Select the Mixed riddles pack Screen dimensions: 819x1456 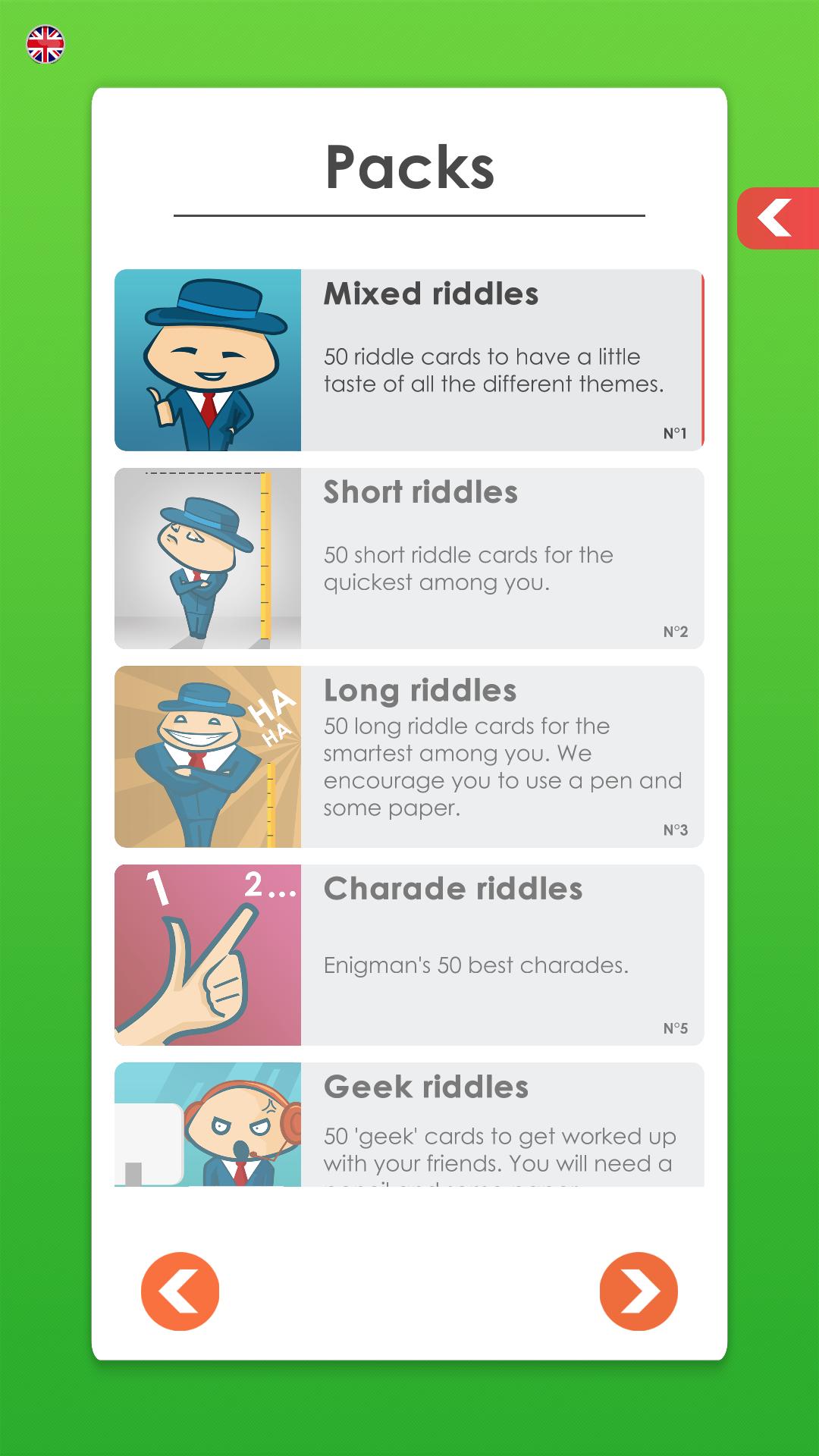(409, 360)
